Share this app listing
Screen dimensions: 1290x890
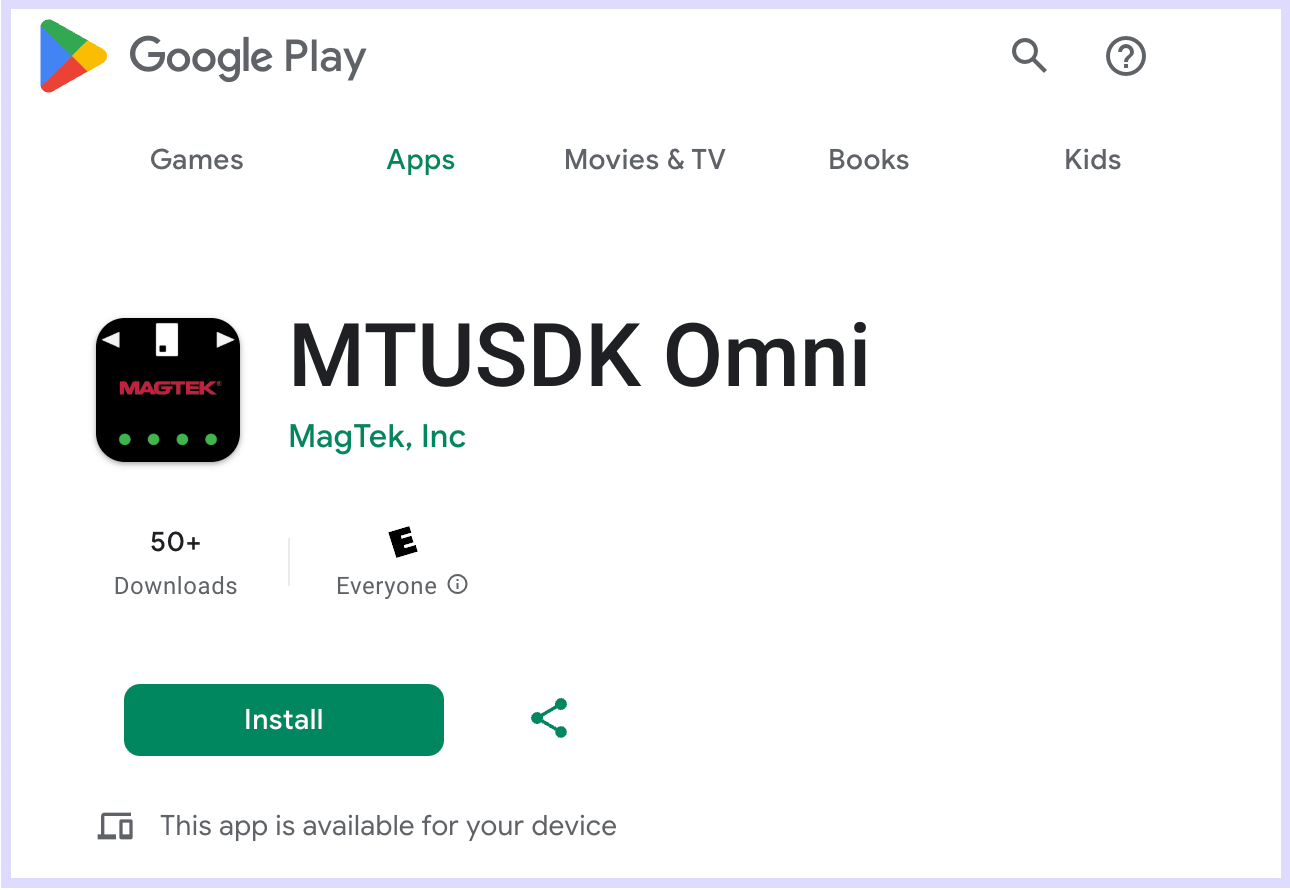point(549,719)
